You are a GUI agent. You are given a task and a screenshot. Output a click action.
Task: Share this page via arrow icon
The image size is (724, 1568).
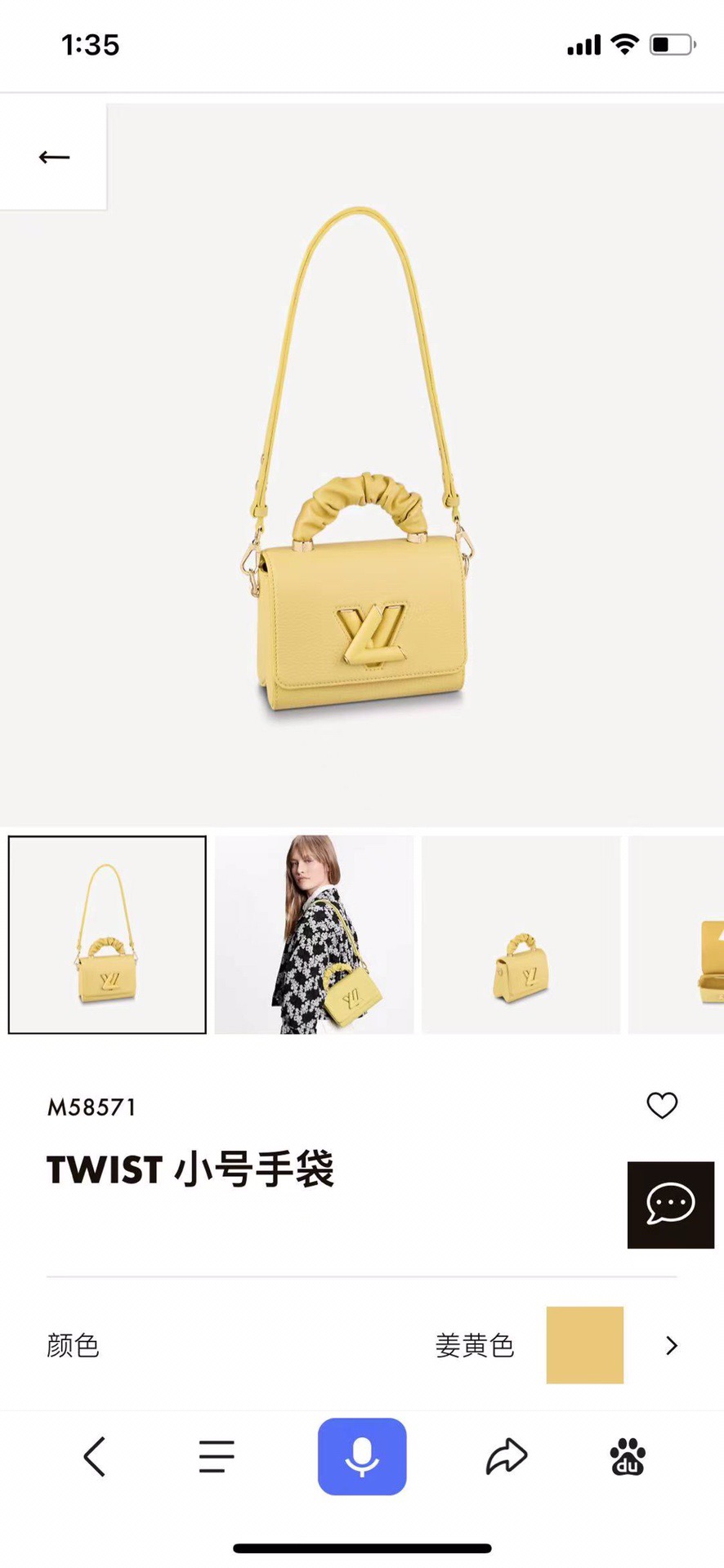(507, 1456)
